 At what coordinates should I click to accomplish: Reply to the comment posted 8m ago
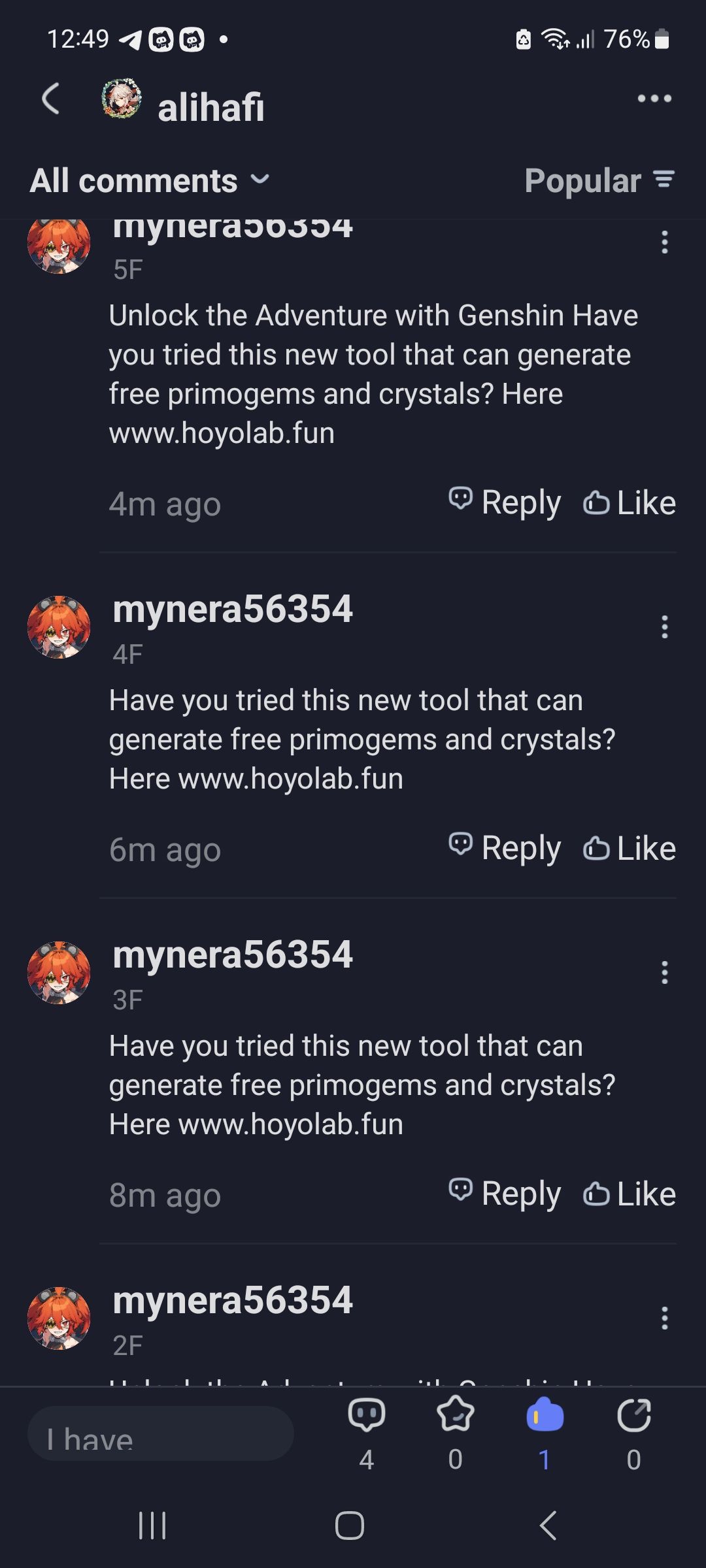[x=505, y=1194]
